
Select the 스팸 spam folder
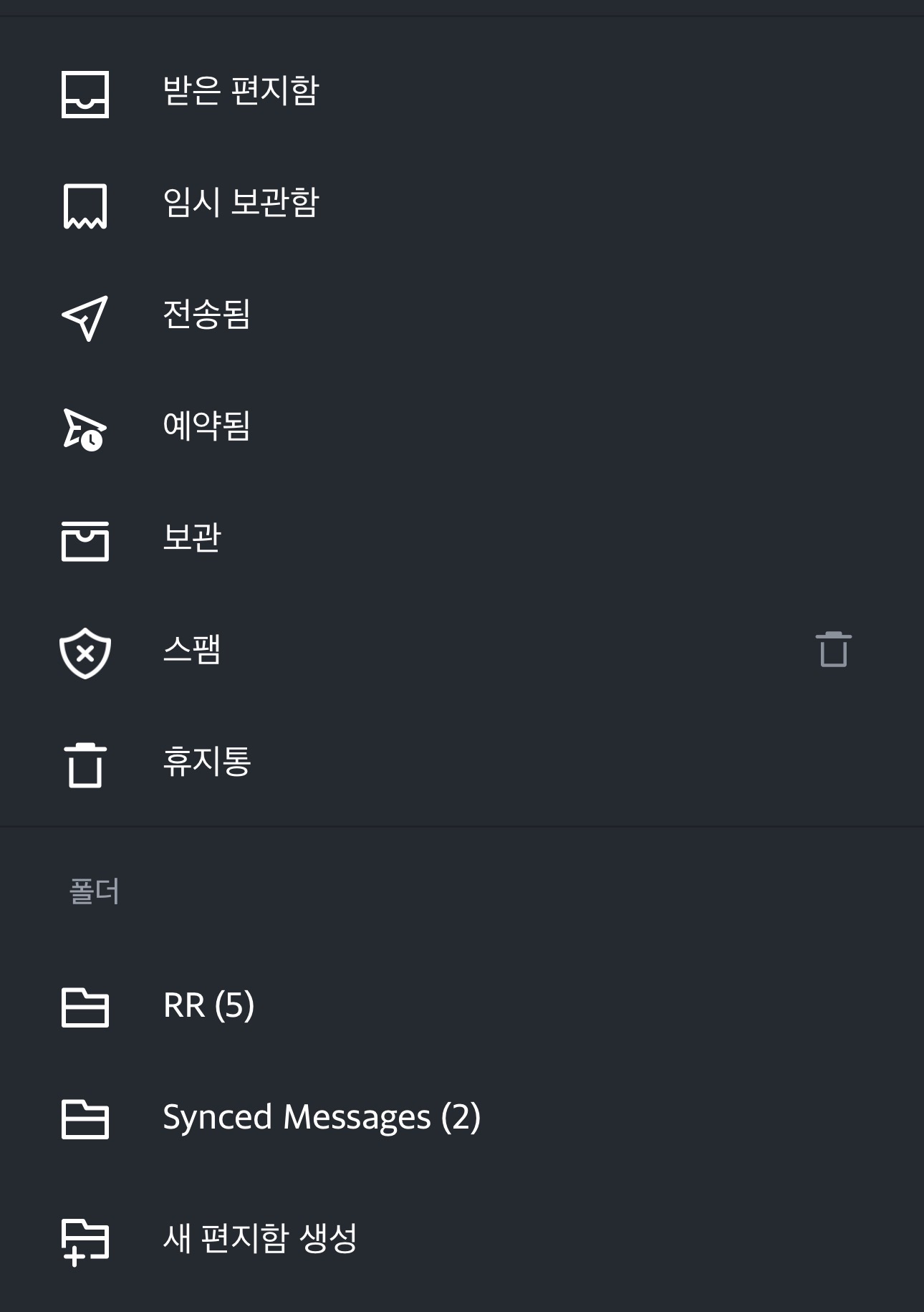coord(192,651)
